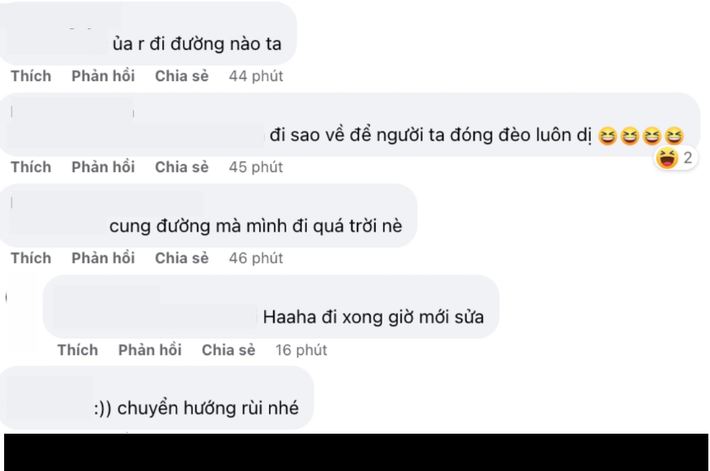Reply to "Haaha đi xong giờ mới sửa"
Viewport: 710px width, 471px height.
[149, 350]
